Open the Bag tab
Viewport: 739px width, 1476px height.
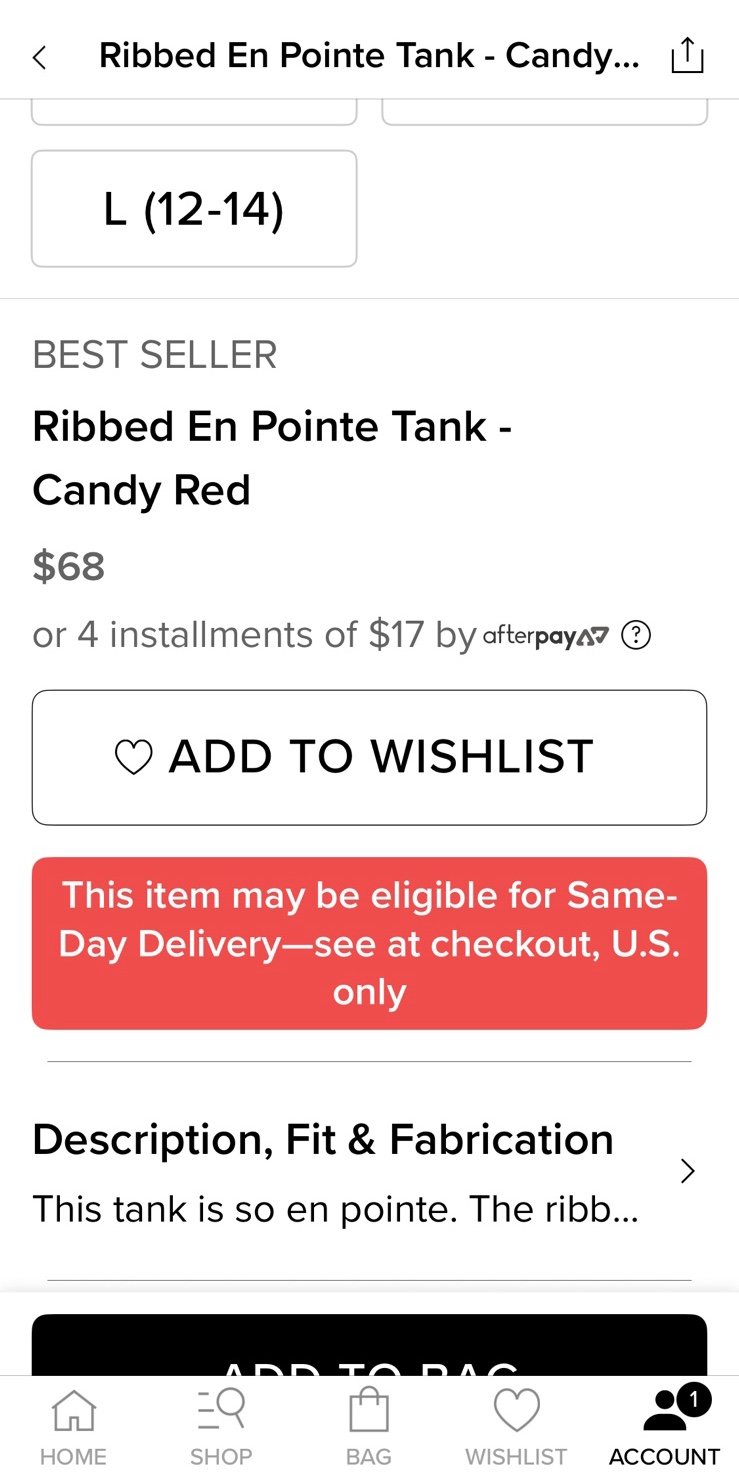(x=369, y=1427)
